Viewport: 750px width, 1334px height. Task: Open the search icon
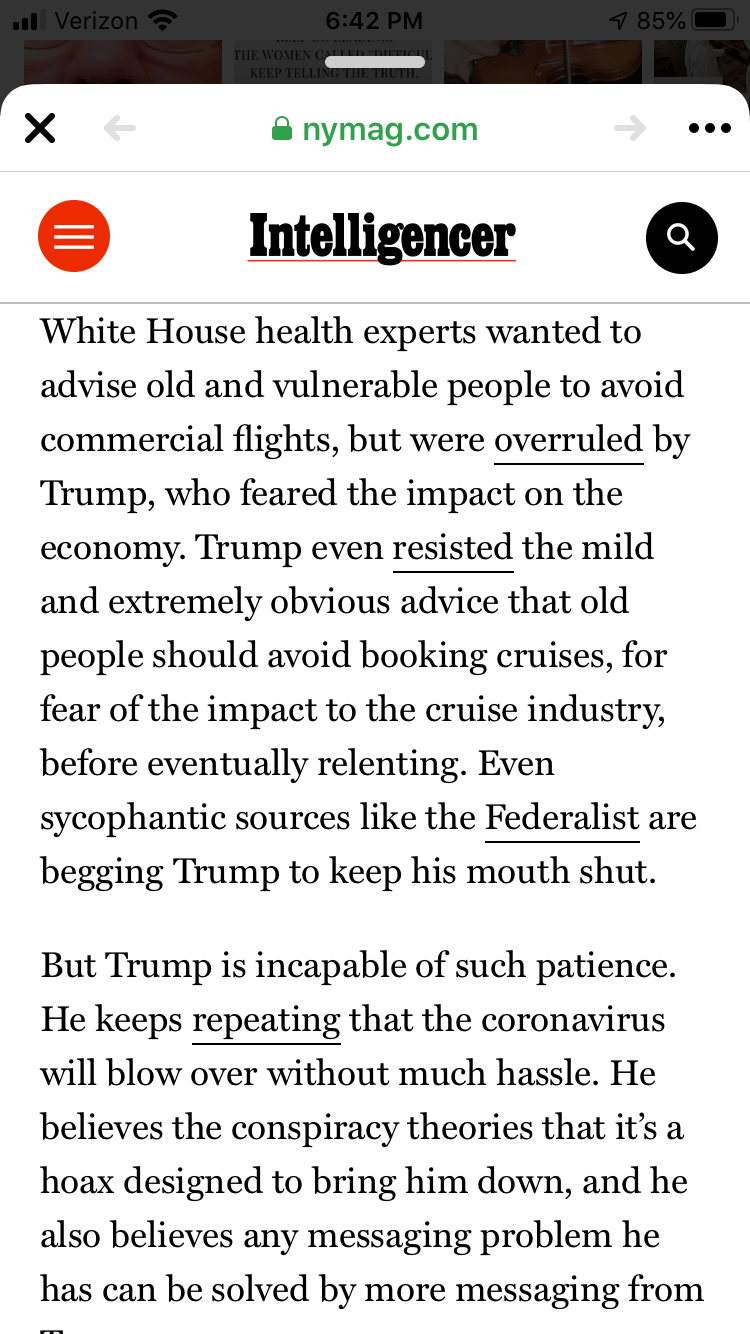pos(681,237)
